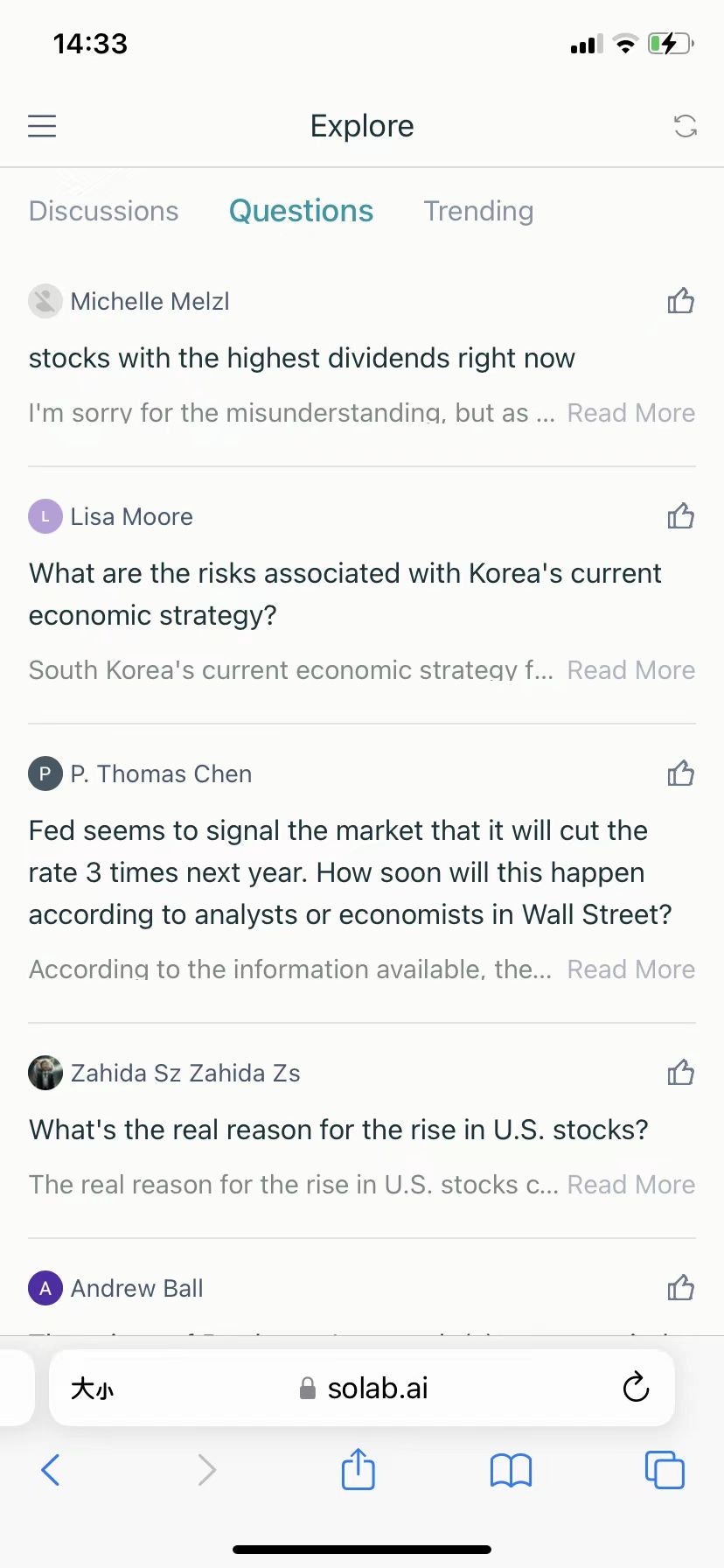This screenshot has height=1568, width=724.
Task: Switch to the Trending tab
Action: click(478, 211)
